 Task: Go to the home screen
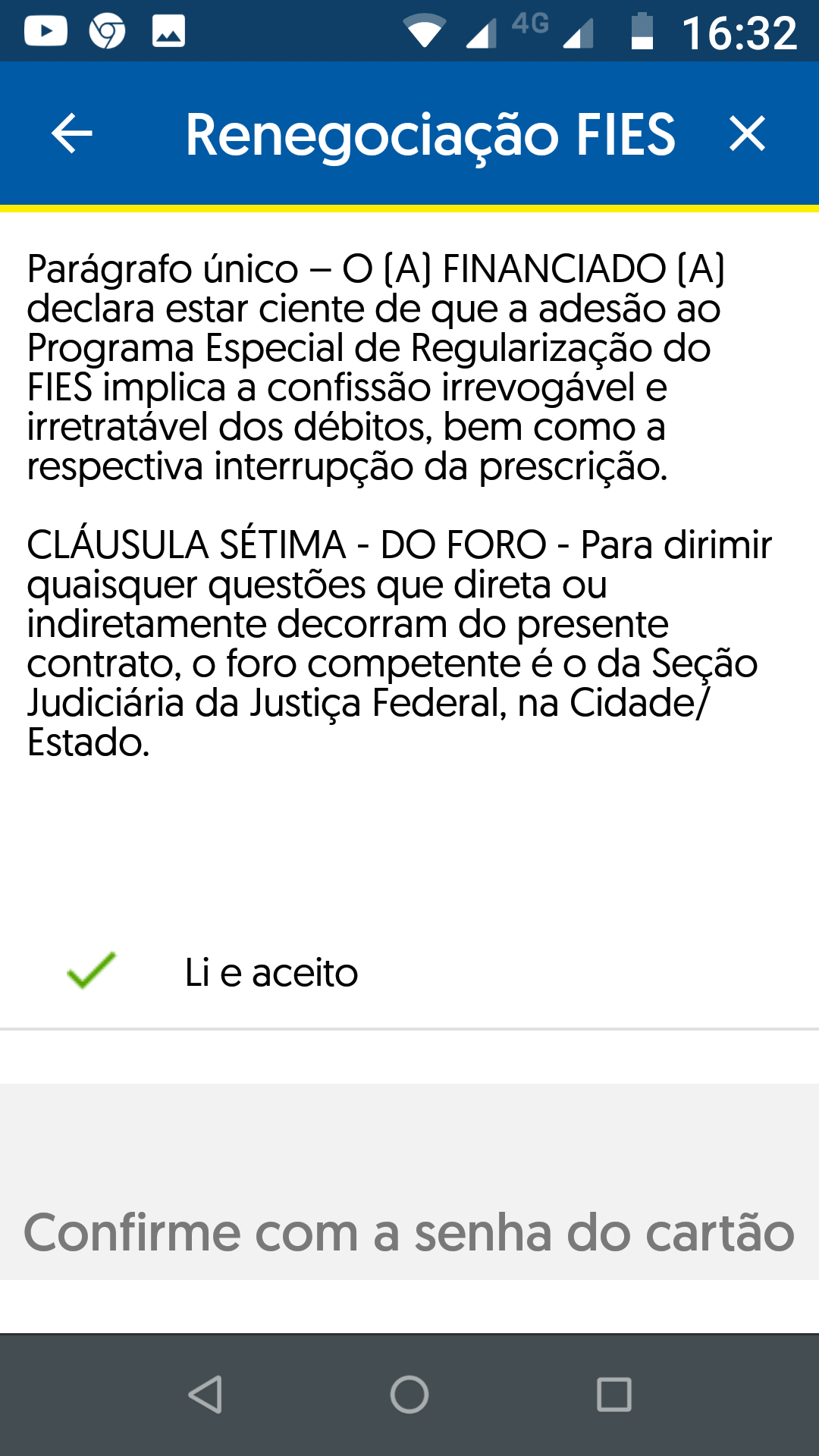(x=409, y=1394)
